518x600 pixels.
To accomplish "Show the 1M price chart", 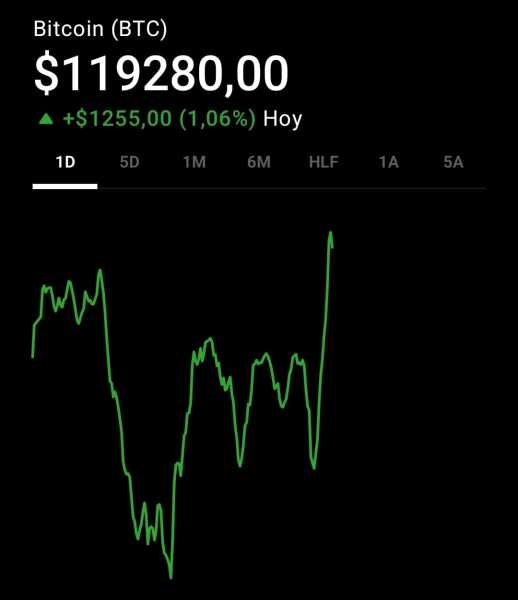I will (x=194, y=162).
